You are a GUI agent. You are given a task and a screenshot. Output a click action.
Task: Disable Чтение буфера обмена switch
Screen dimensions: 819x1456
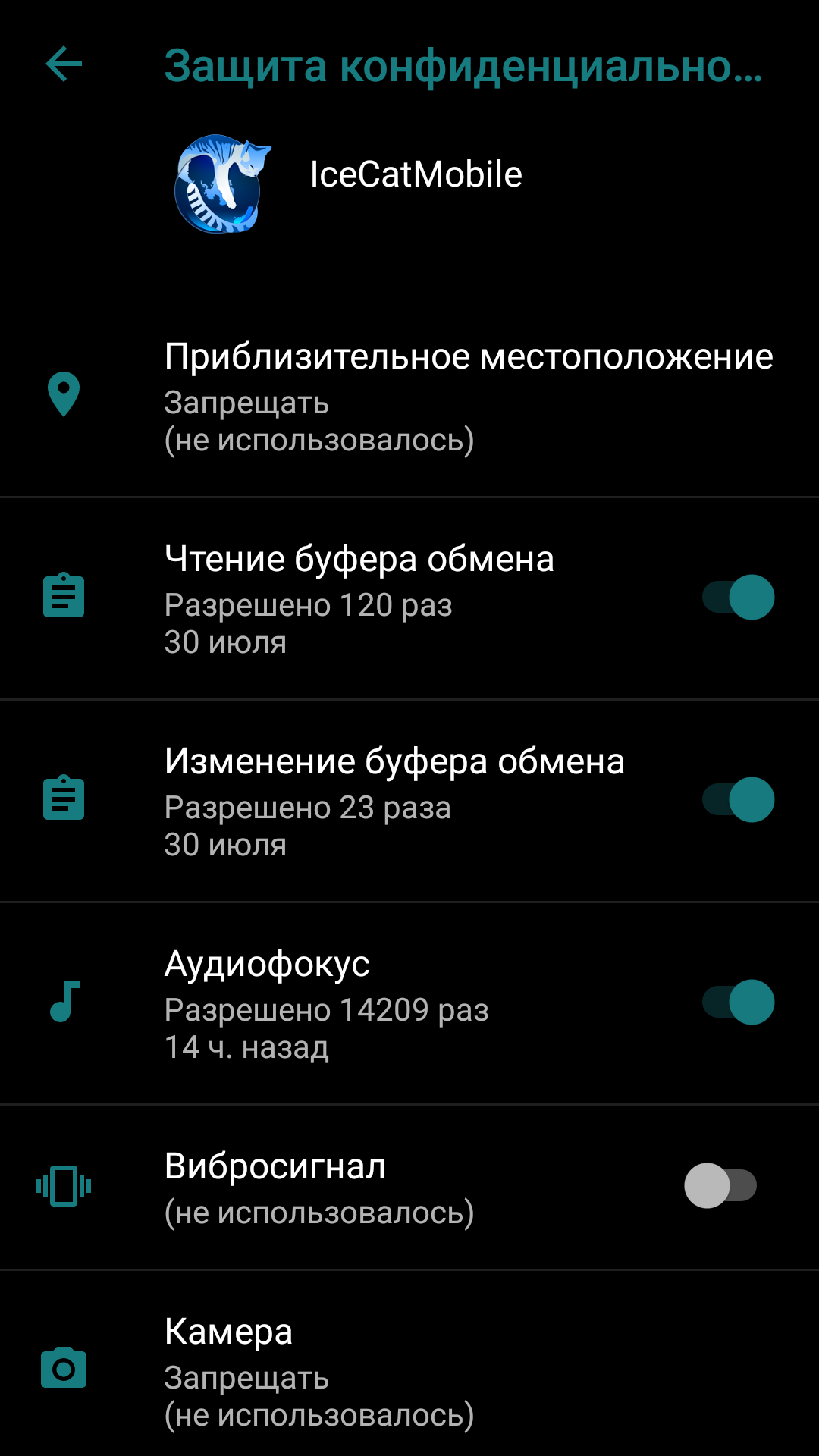[x=738, y=597]
